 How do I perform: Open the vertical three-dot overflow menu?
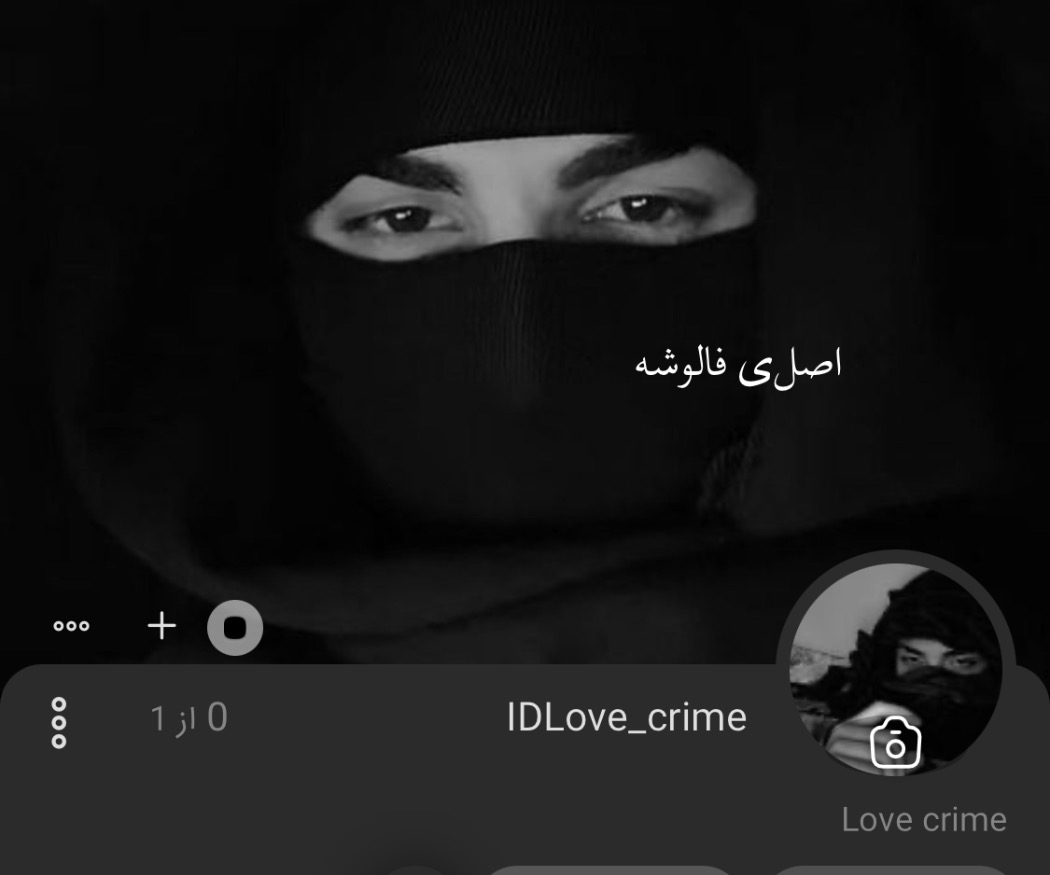coord(59,722)
